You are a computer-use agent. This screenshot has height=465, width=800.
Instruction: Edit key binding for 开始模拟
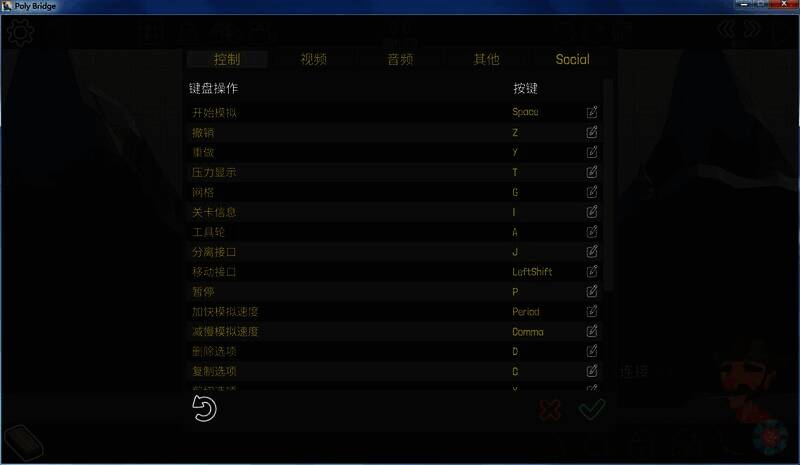click(592, 112)
